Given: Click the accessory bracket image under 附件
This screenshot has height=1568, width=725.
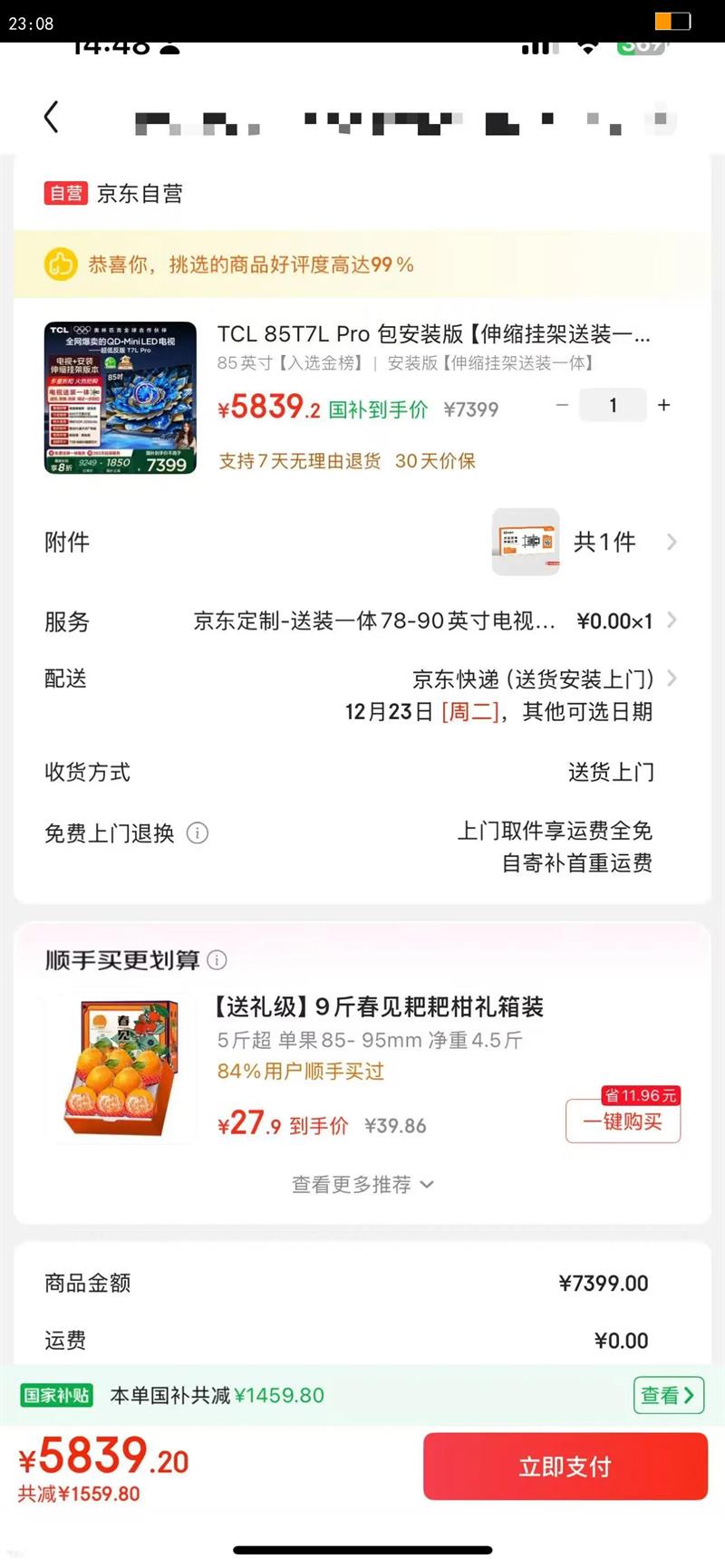Looking at the screenshot, I should point(527,542).
